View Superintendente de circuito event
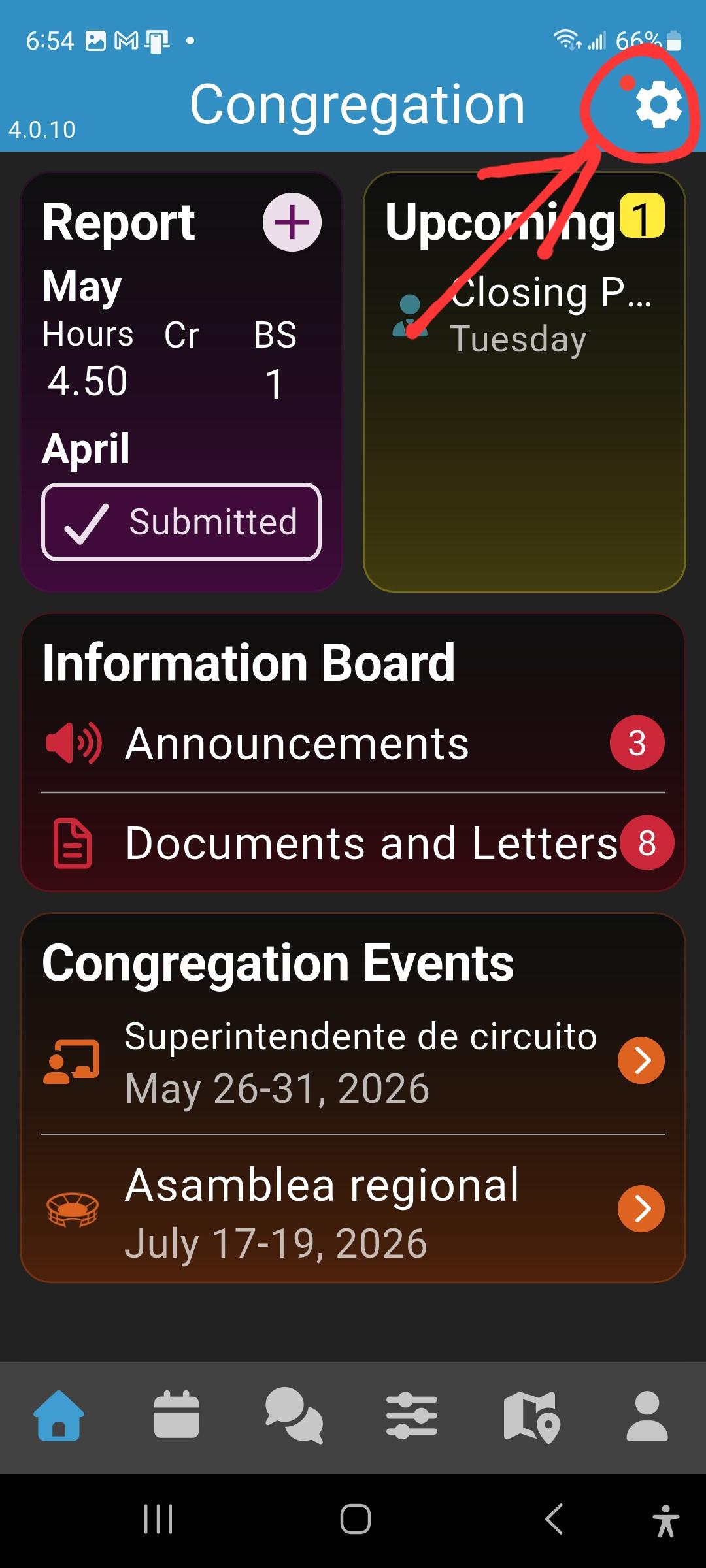The width and height of the screenshot is (706, 1568). click(353, 1061)
